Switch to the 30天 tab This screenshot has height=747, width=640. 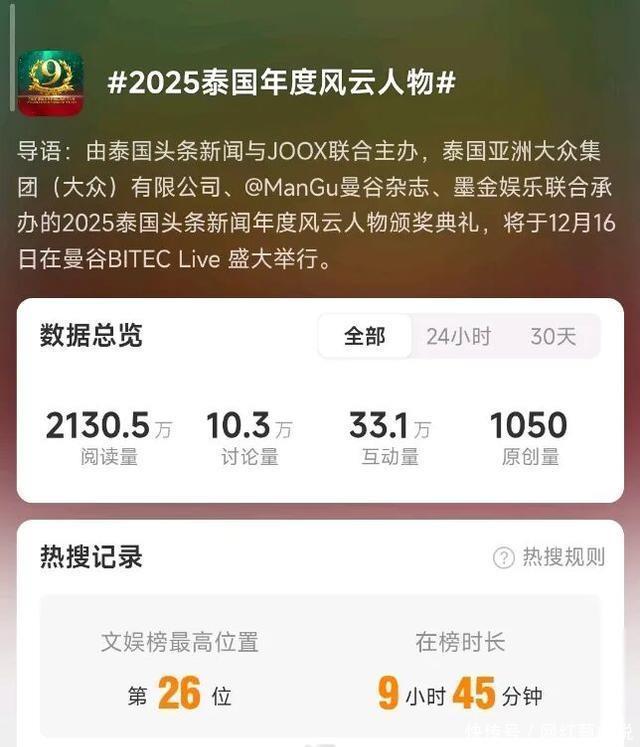[553, 337]
